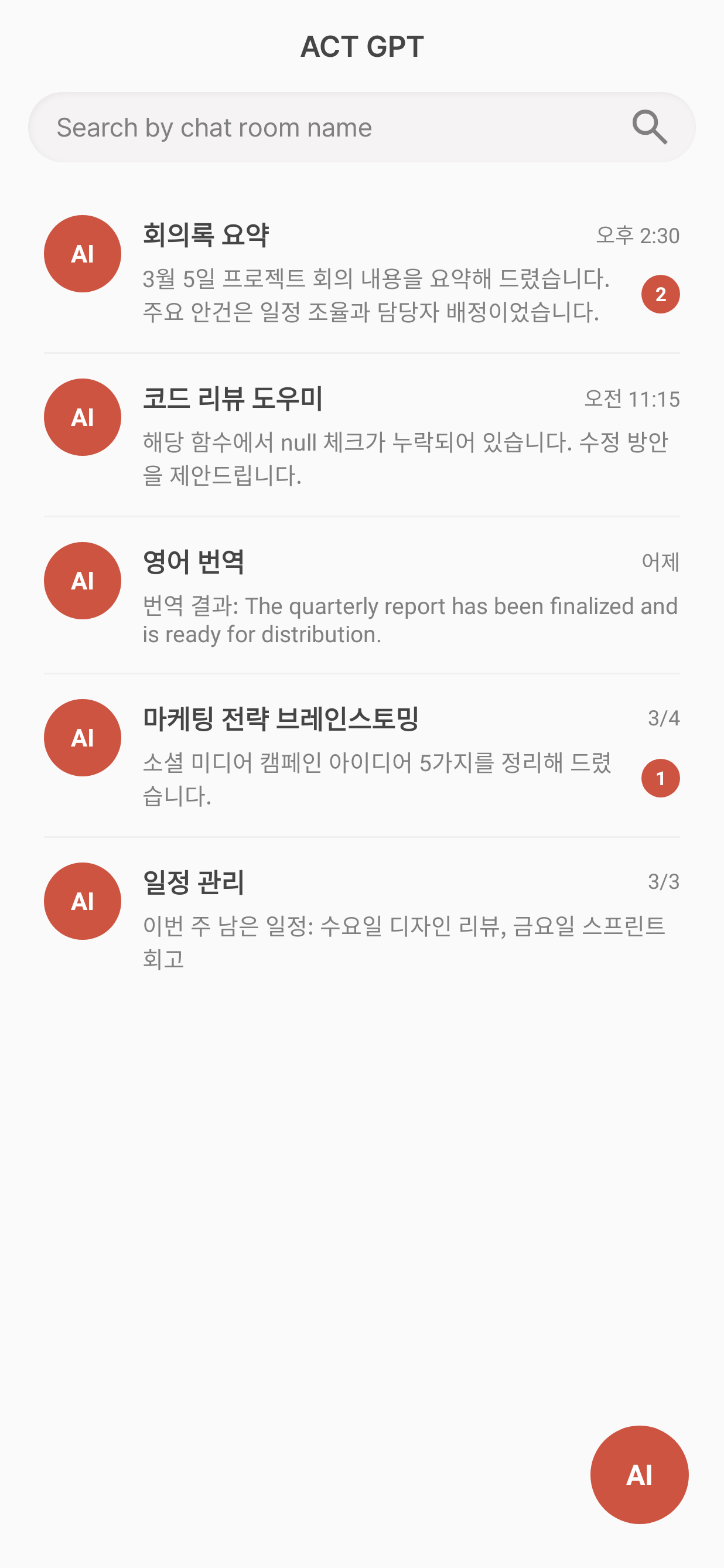
Task: Focus the chat room name search field
Action: pyautogui.click(x=329, y=128)
